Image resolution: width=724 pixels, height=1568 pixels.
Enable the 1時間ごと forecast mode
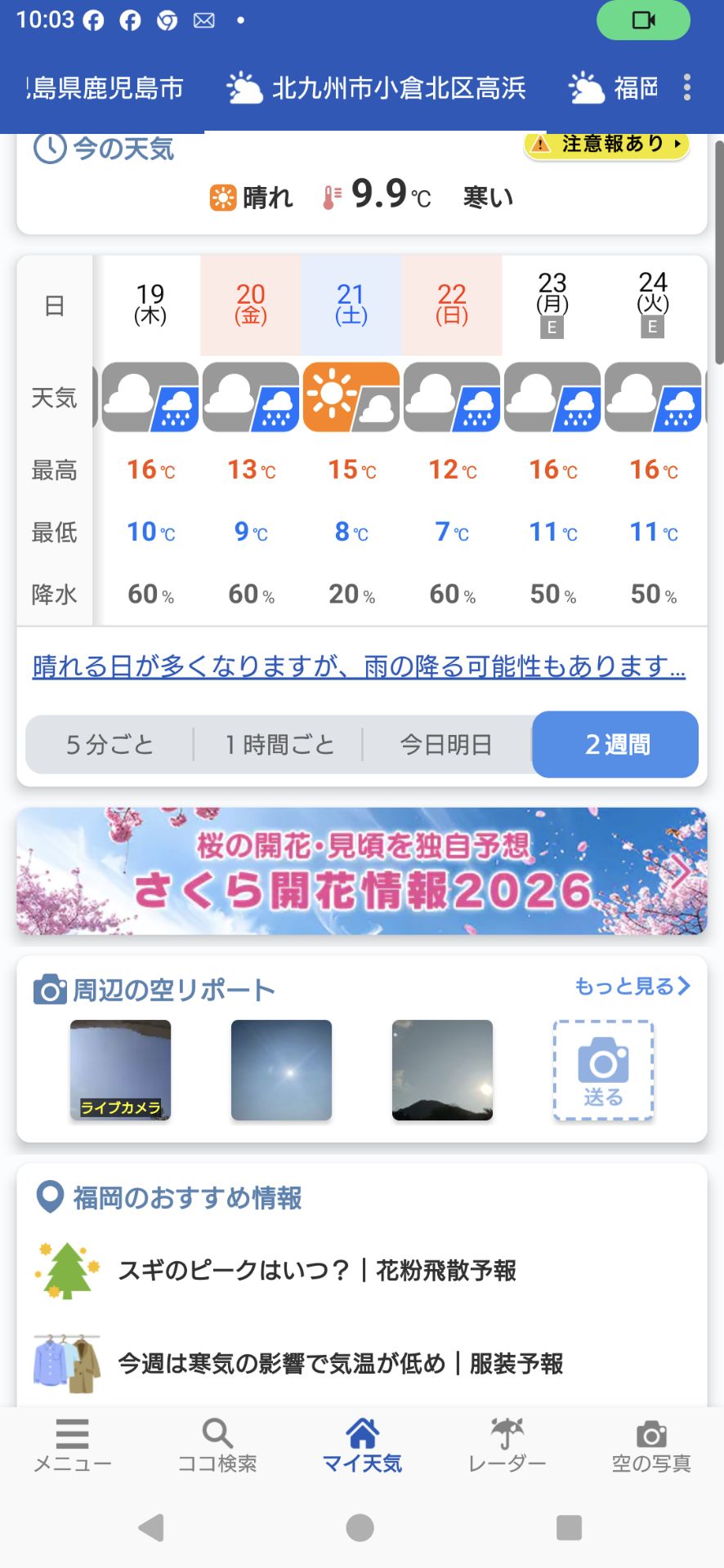point(278,743)
